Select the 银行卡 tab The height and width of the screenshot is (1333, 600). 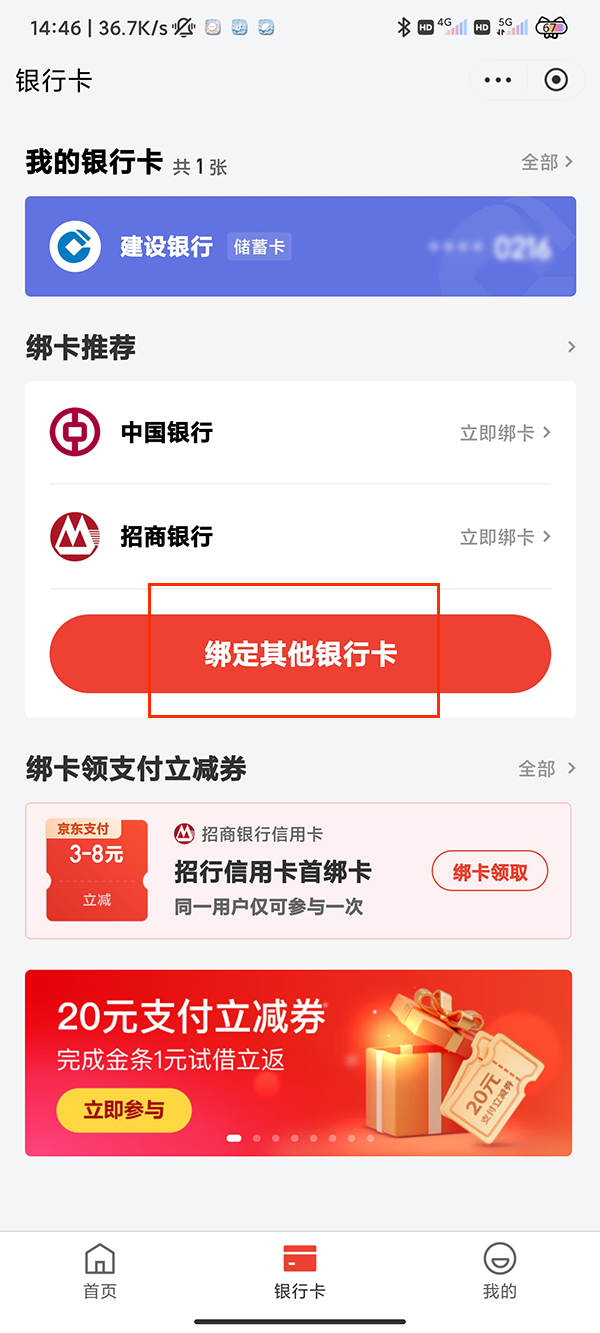coord(300,1270)
